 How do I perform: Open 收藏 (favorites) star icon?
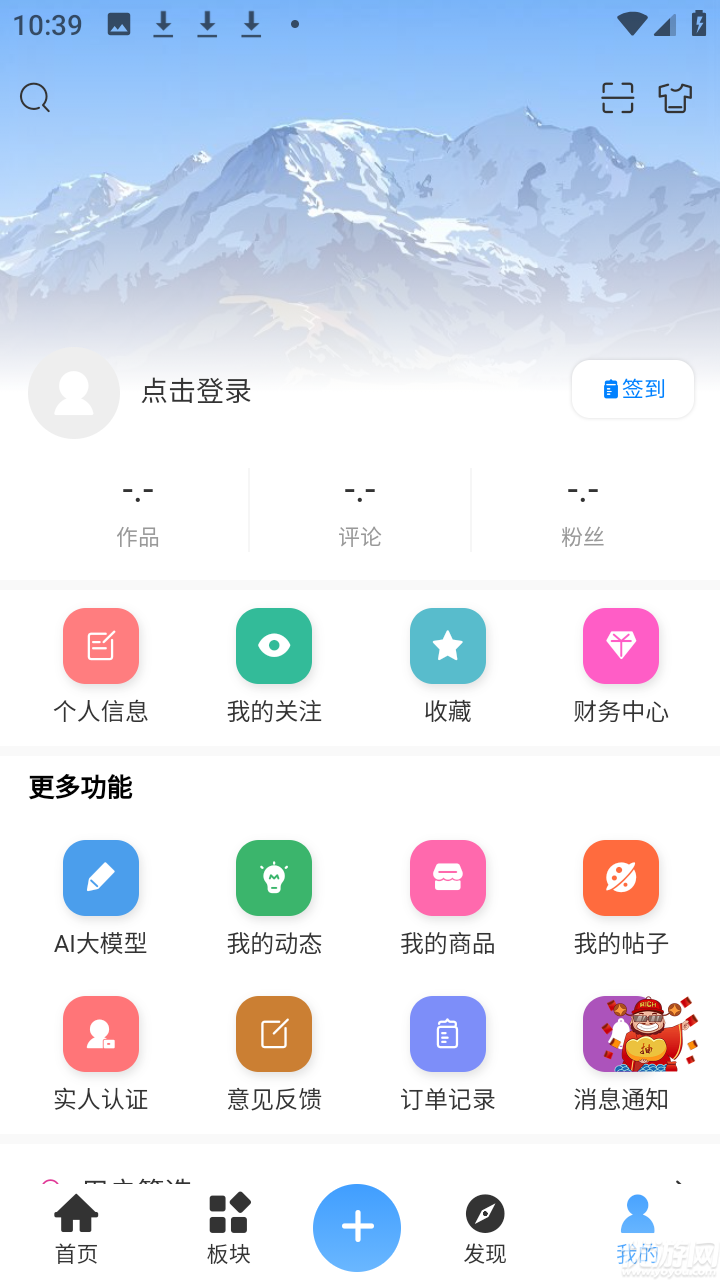tap(447, 646)
